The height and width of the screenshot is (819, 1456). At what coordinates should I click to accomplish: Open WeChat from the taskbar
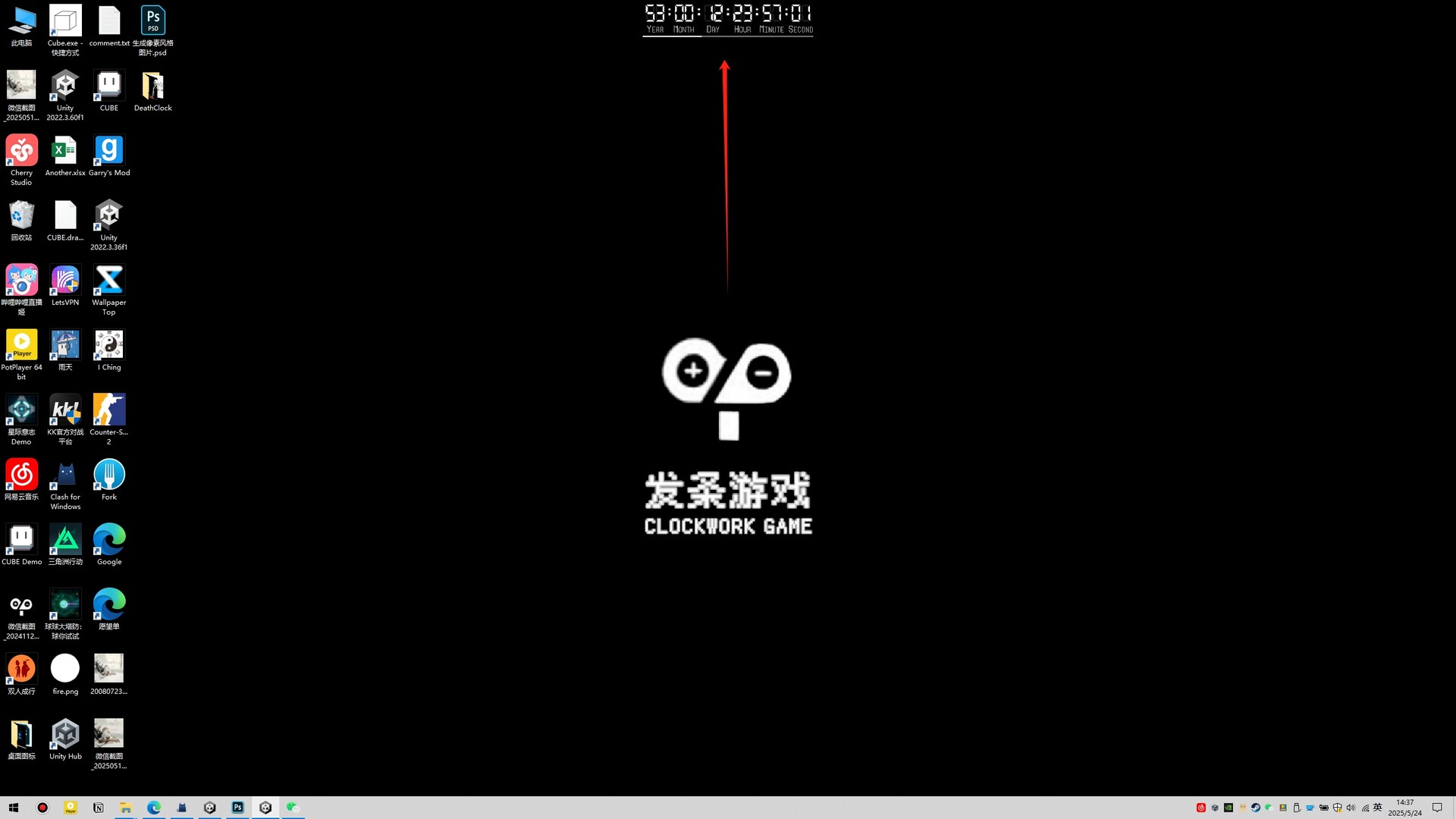tap(293, 808)
